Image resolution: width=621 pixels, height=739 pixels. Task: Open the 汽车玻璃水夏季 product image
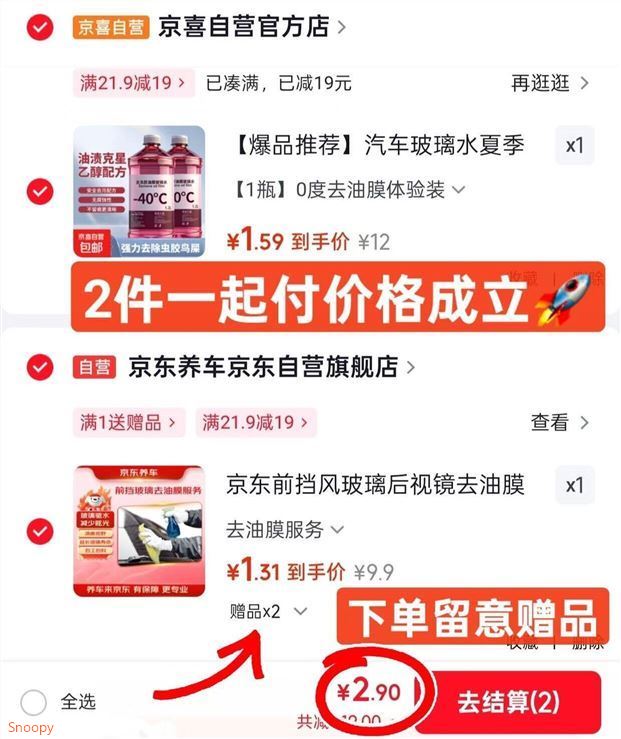click(139, 191)
